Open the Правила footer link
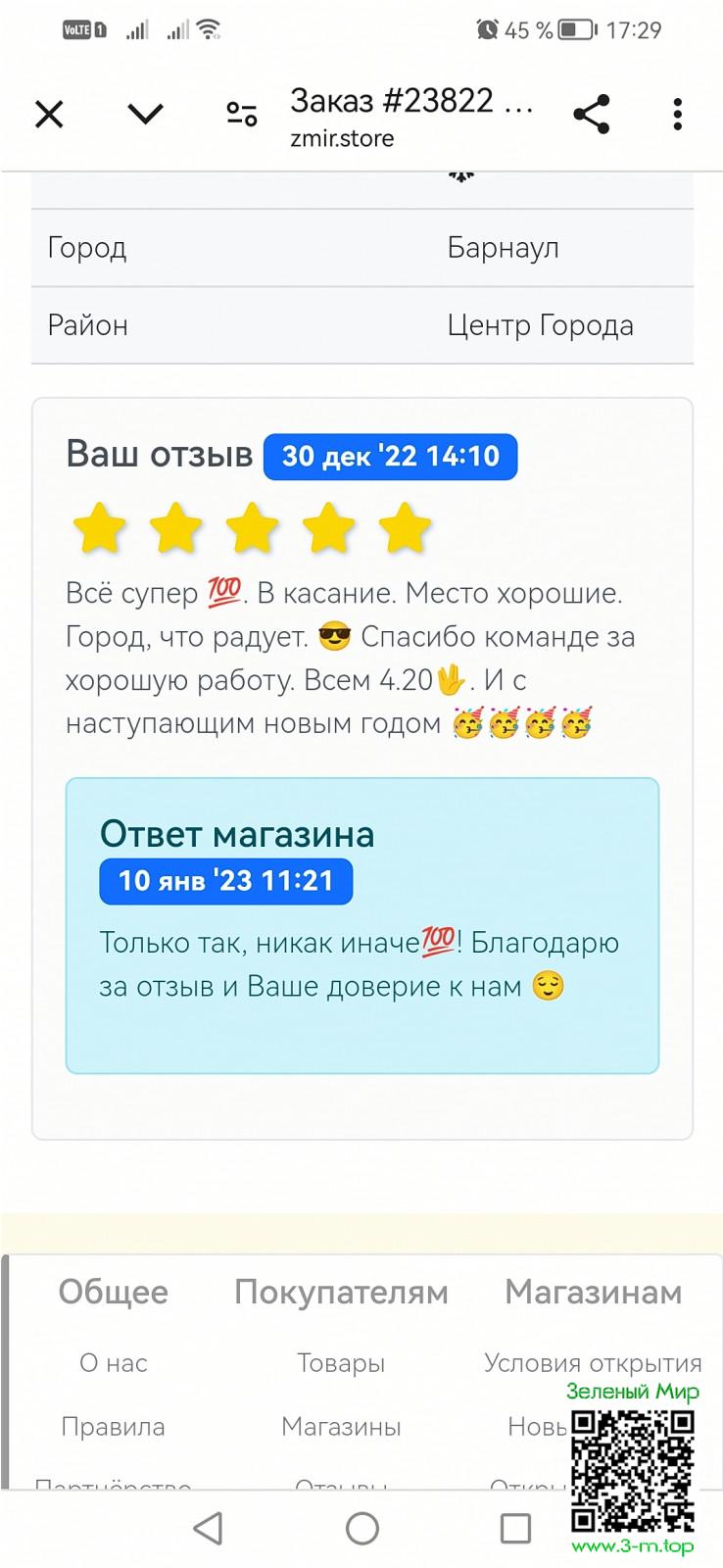723x1568 pixels. (x=114, y=1427)
